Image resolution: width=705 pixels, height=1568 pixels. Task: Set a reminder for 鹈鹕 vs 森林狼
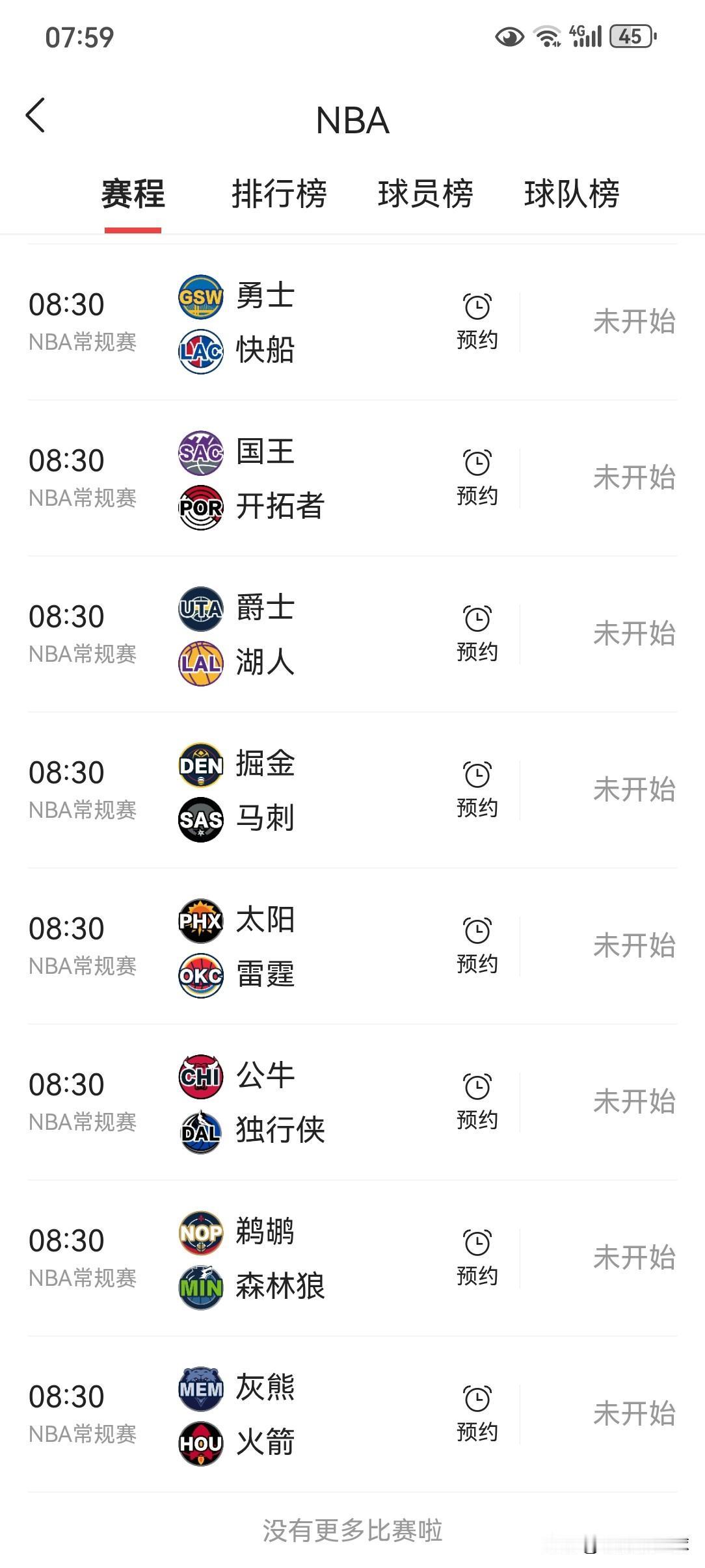pyautogui.click(x=477, y=1258)
